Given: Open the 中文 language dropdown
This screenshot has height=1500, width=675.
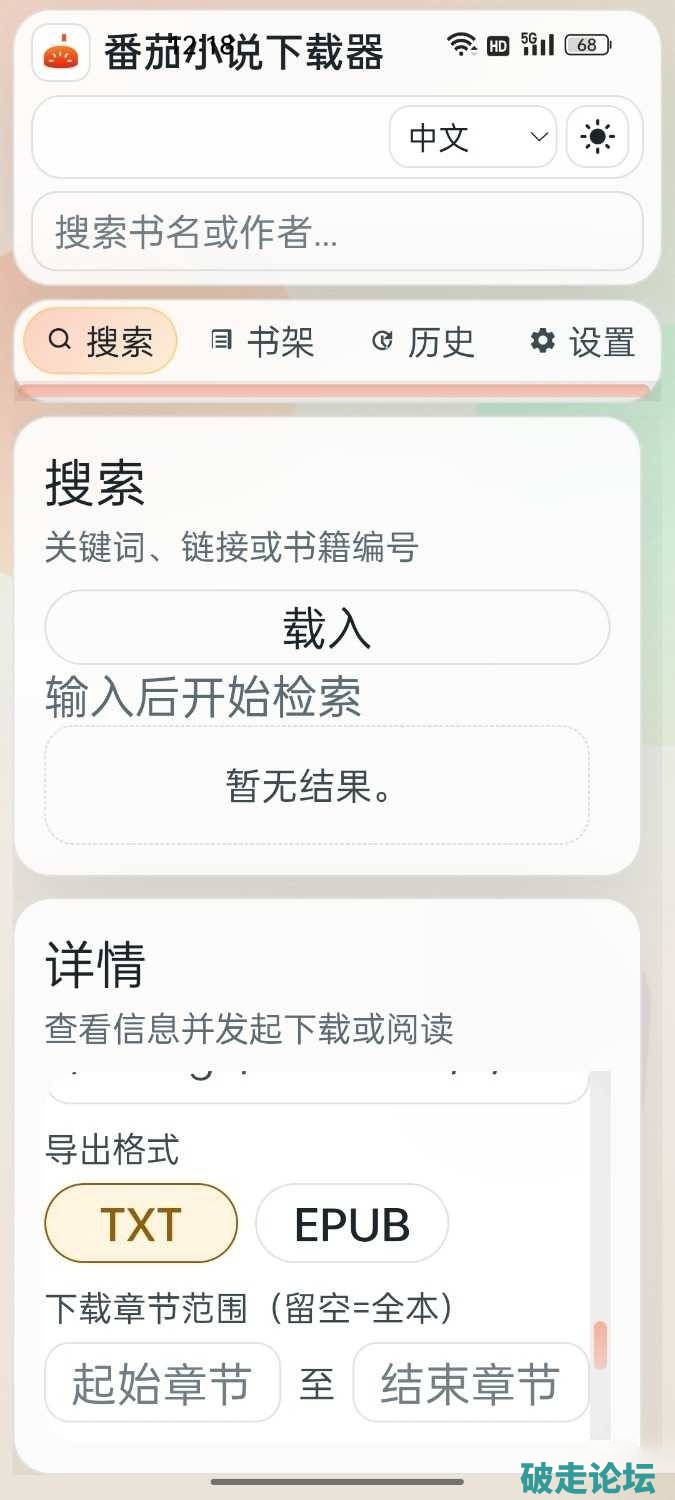Looking at the screenshot, I should pos(473,137).
